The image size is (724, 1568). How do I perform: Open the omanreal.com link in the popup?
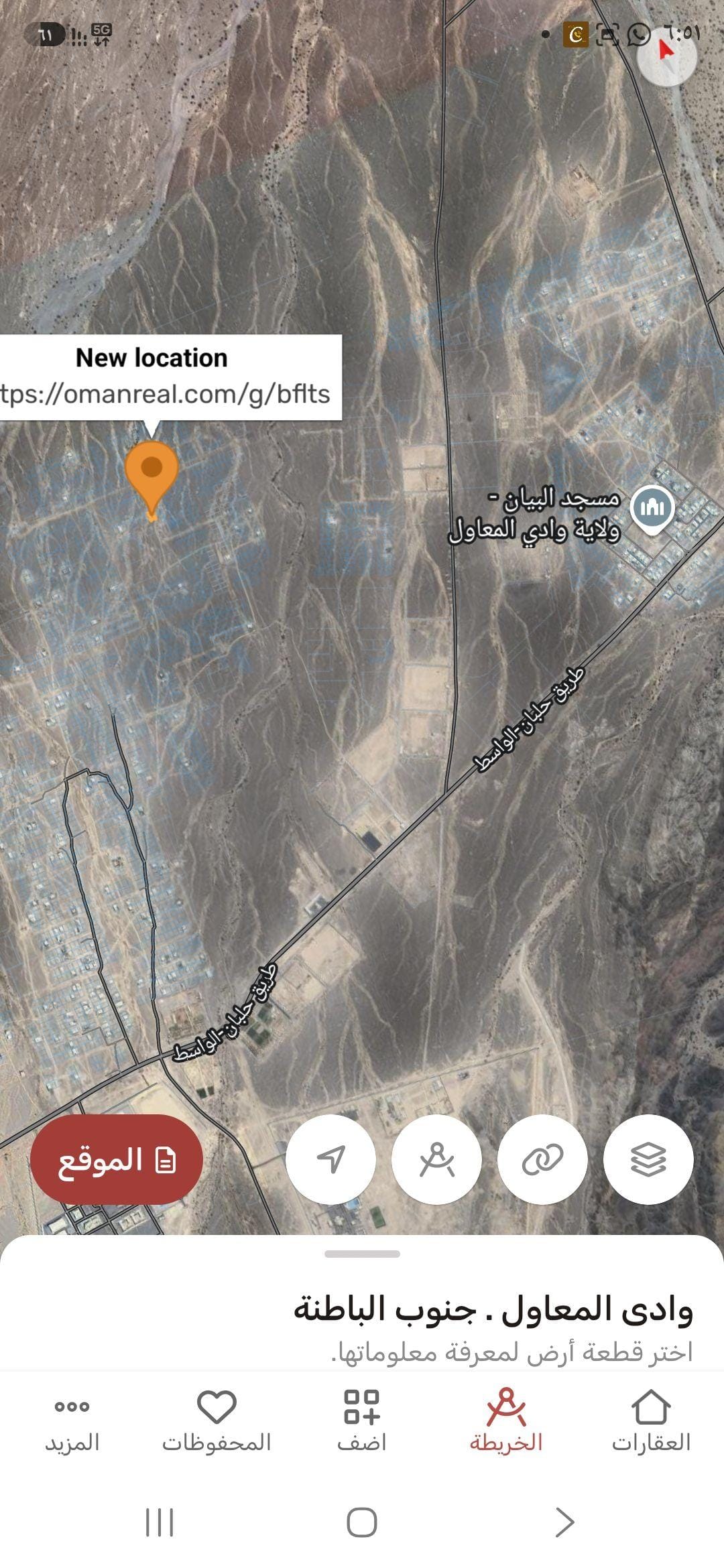point(166,394)
